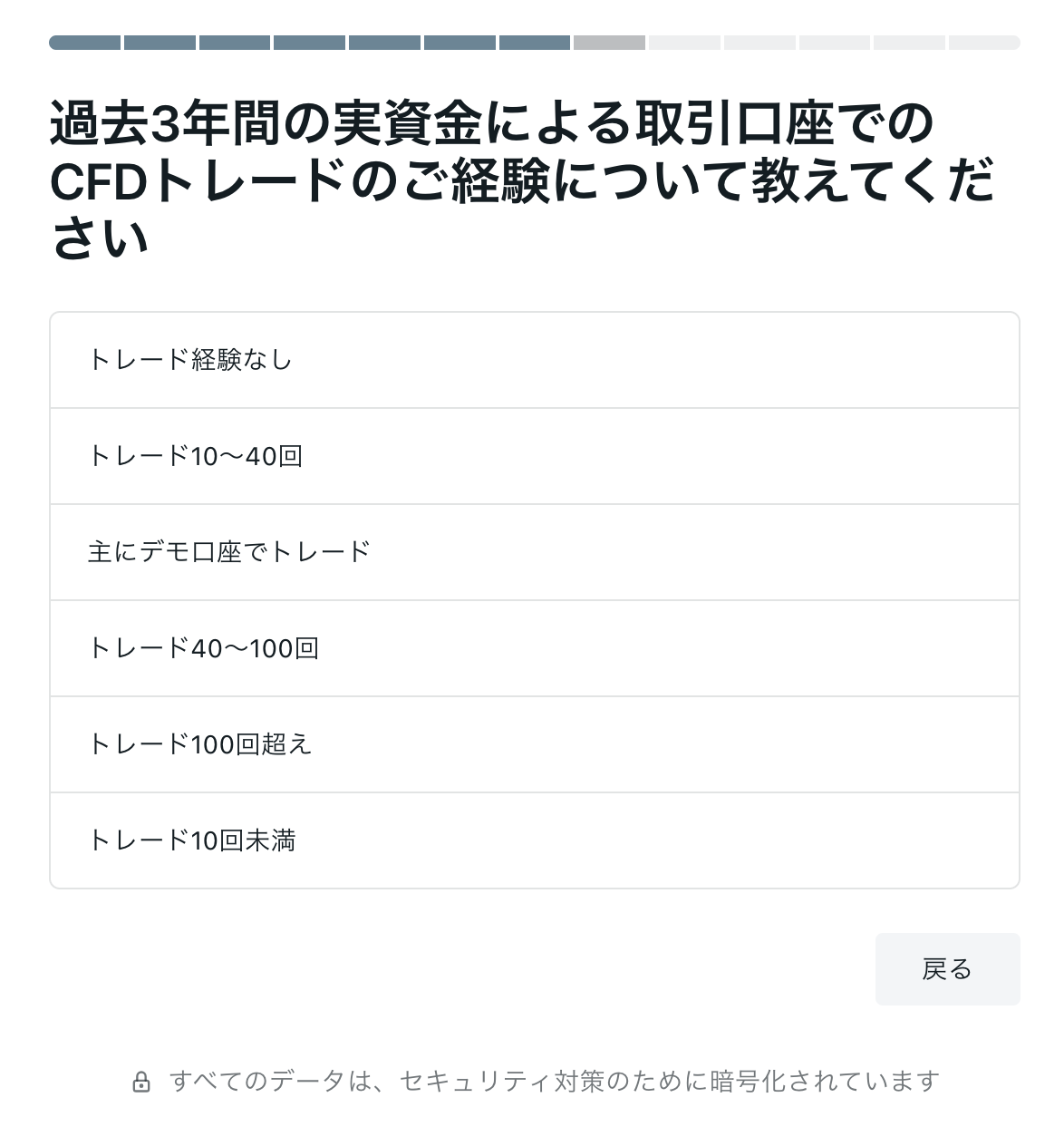Screen dimensions: 1064x1146
Task: Pick 主にデモ口座でトレード option
Action: tap(535, 552)
